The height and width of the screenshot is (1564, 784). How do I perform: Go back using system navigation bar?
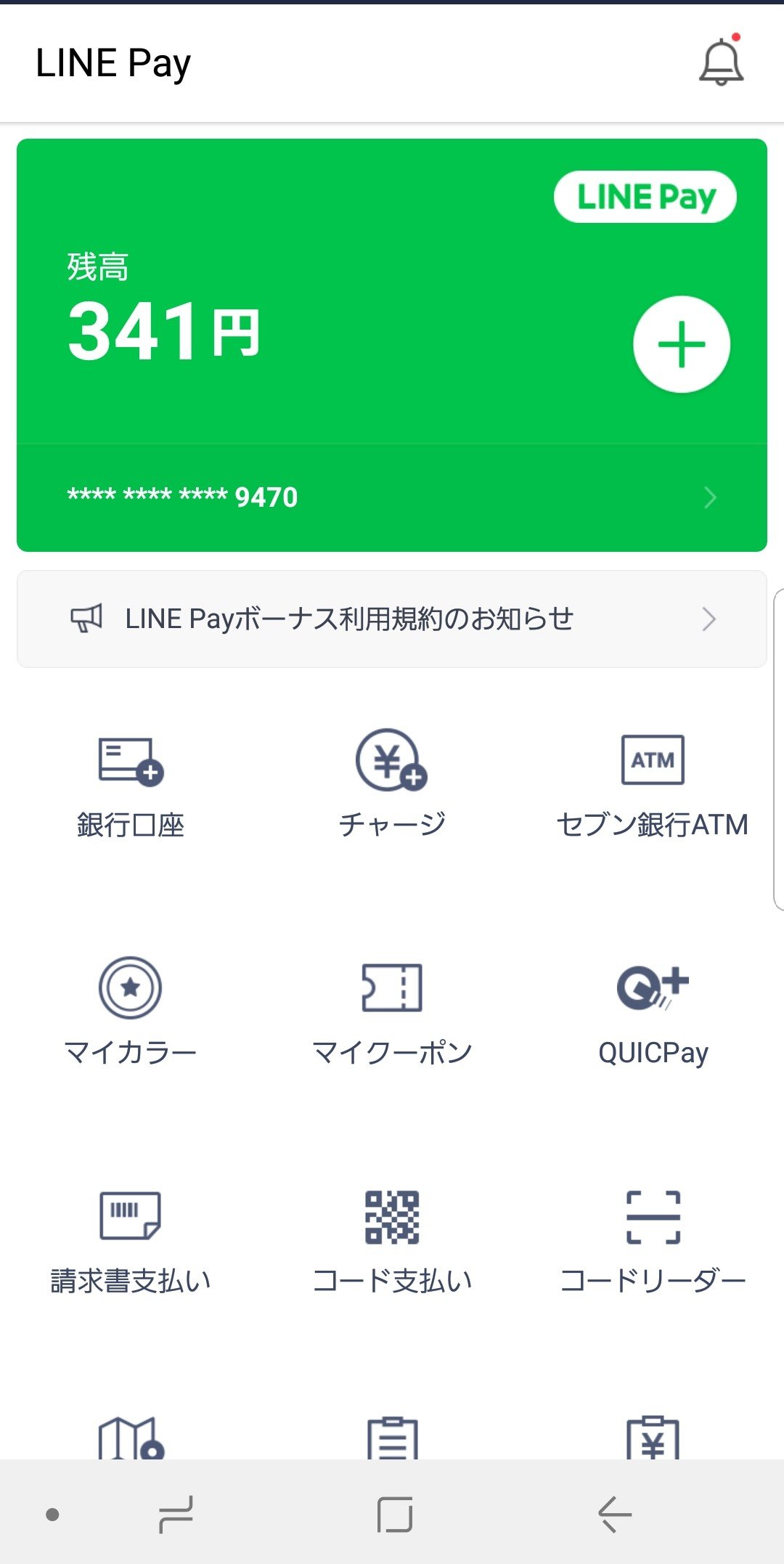614,1515
